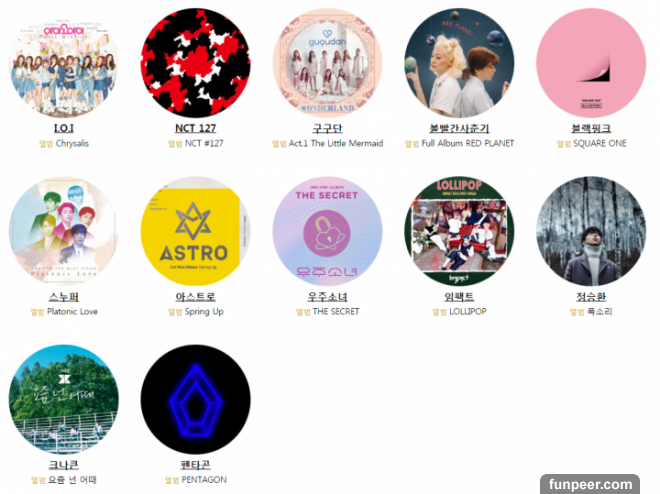The width and height of the screenshot is (660, 494).
Task: Open the 볼빨간사춘기 artist link
Action: pos(459,129)
